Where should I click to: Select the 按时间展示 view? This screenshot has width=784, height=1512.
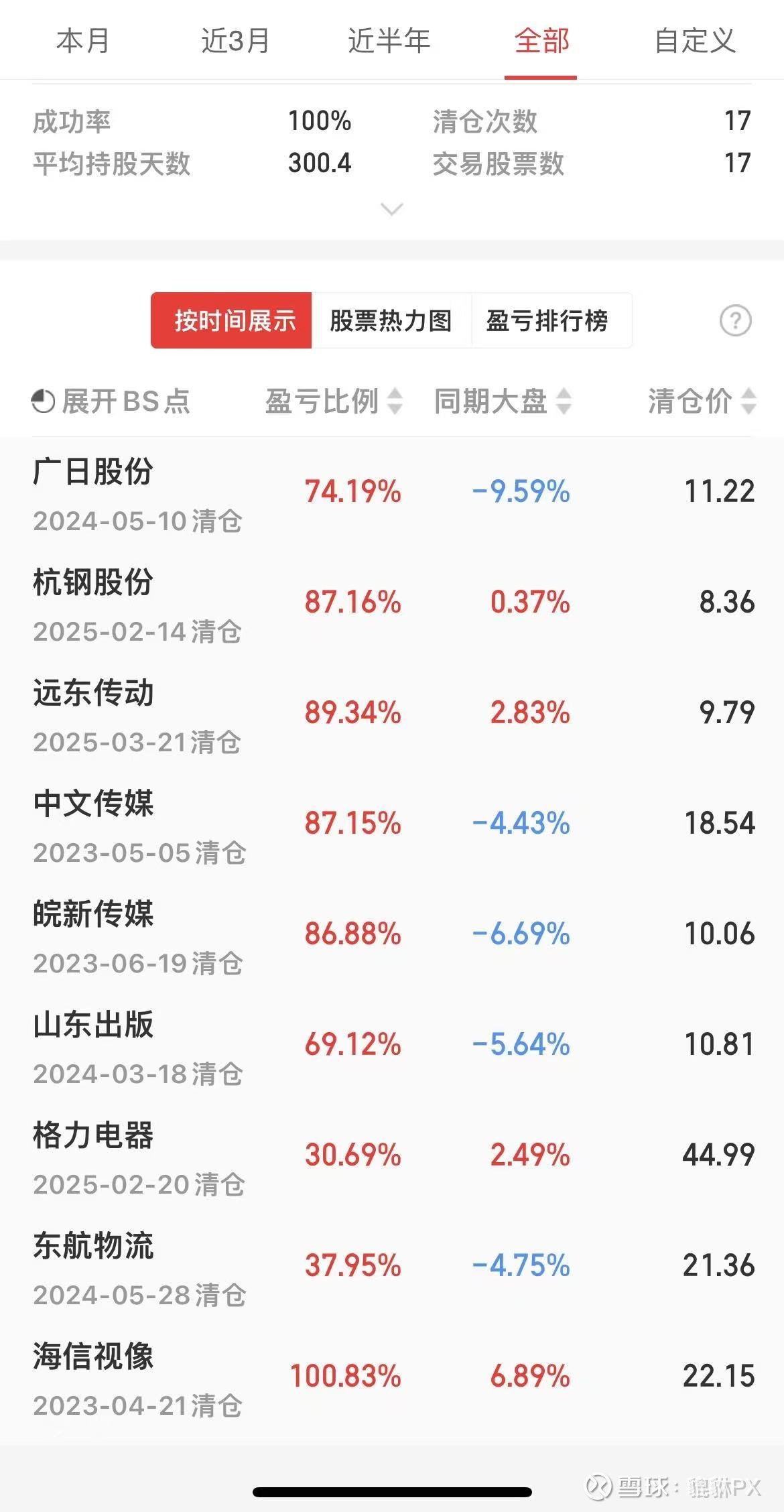coord(232,320)
